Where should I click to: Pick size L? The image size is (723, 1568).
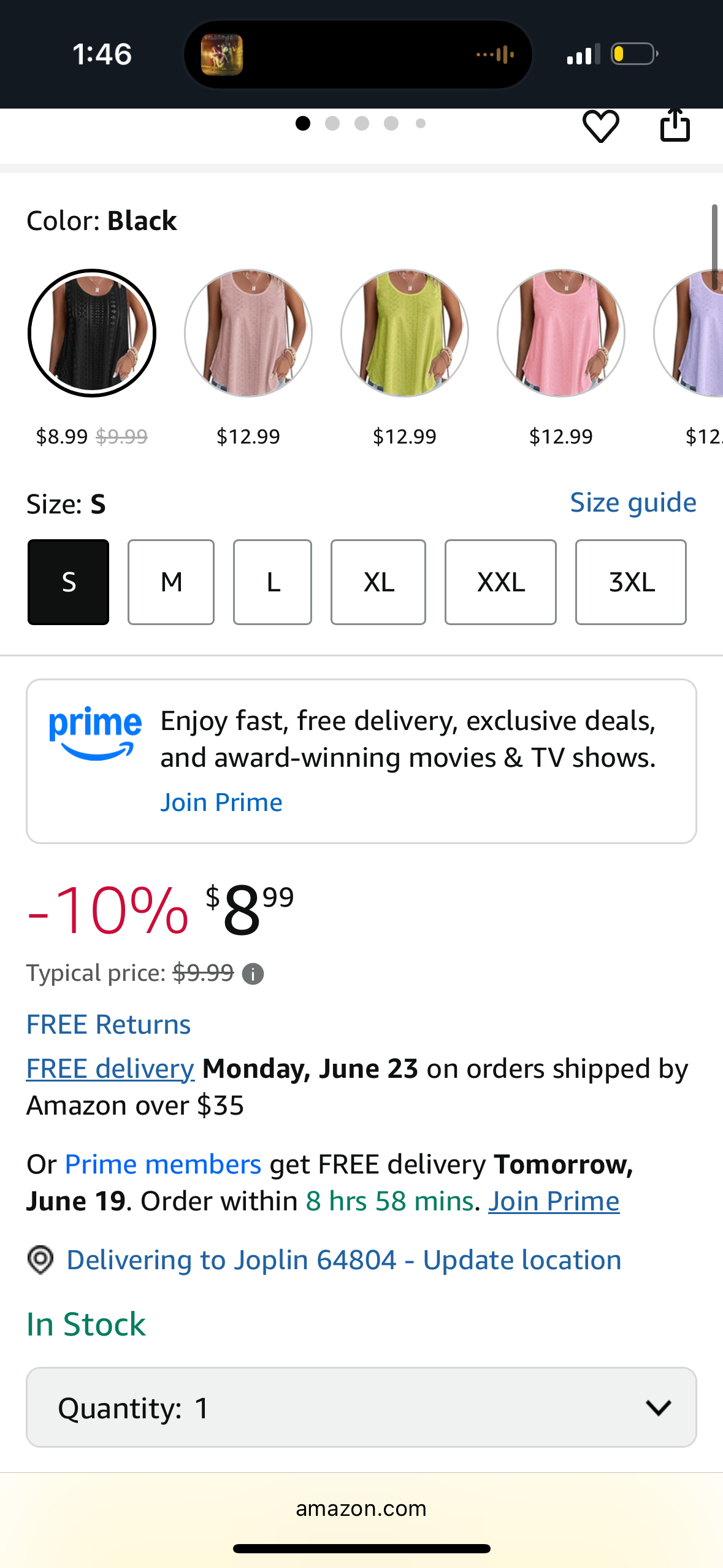coord(272,582)
